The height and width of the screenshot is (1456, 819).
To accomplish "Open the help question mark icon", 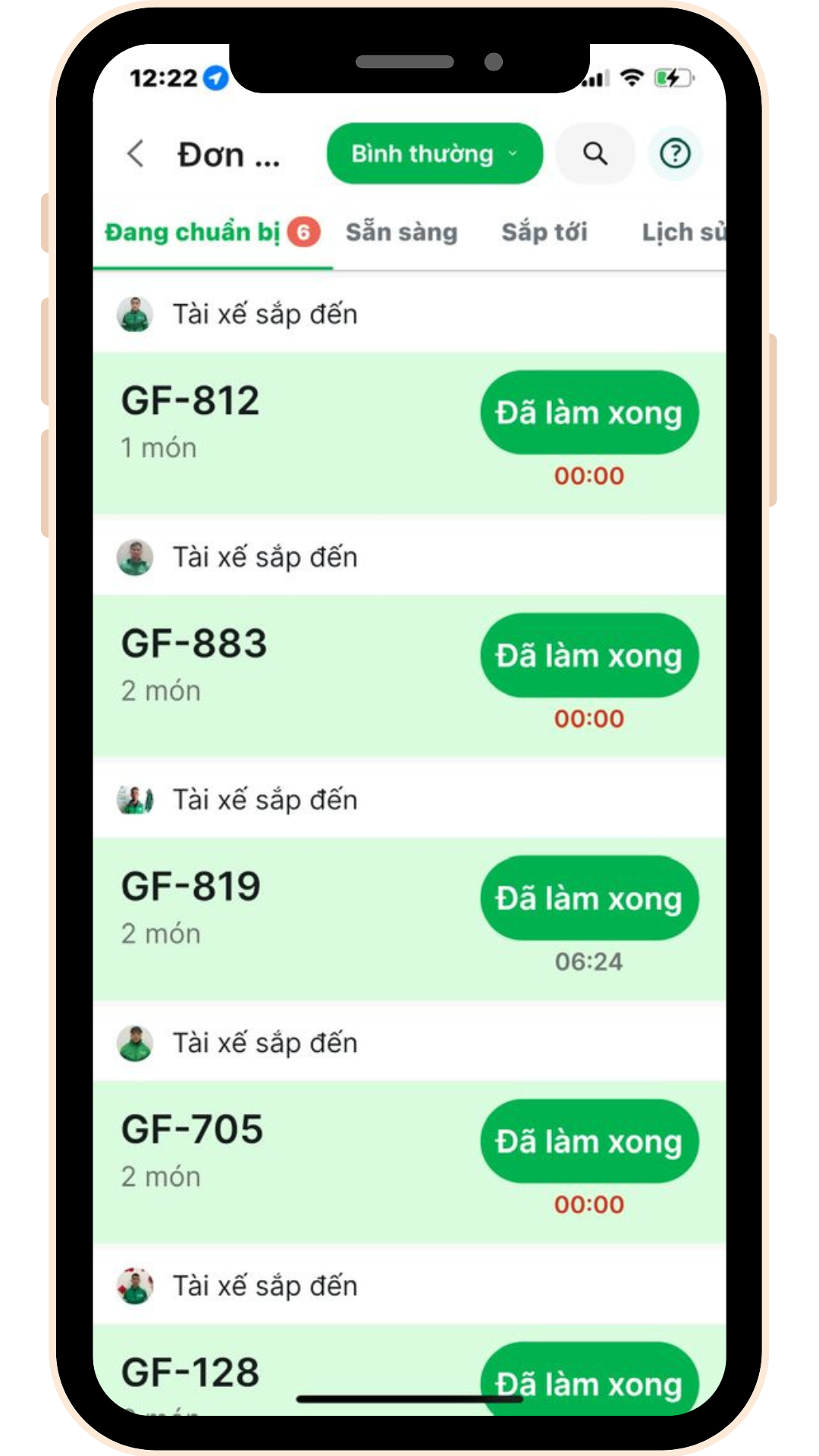I will coord(675,154).
